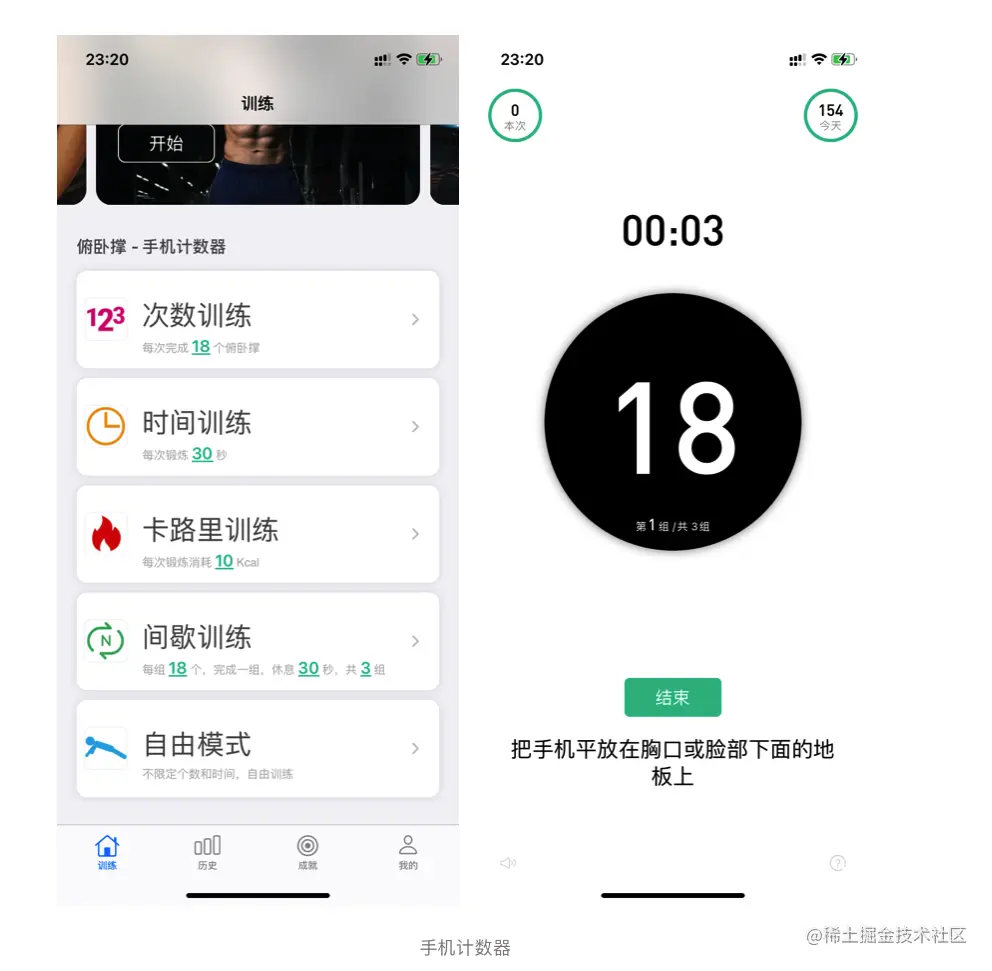The image size is (992, 971).
Task: Switch to the 成就 achievements tab
Action: (x=308, y=852)
